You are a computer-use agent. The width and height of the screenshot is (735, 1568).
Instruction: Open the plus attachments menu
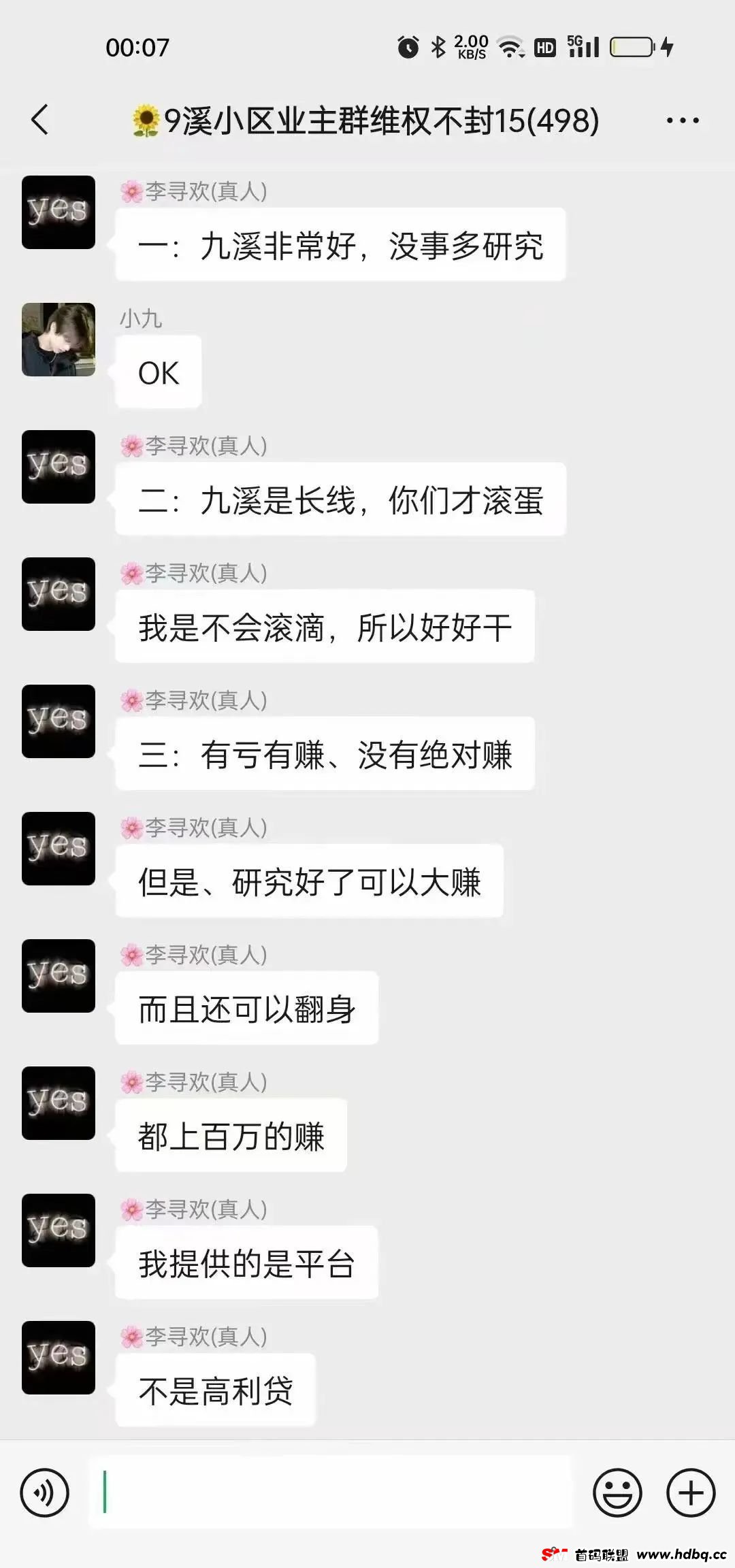tap(690, 1493)
